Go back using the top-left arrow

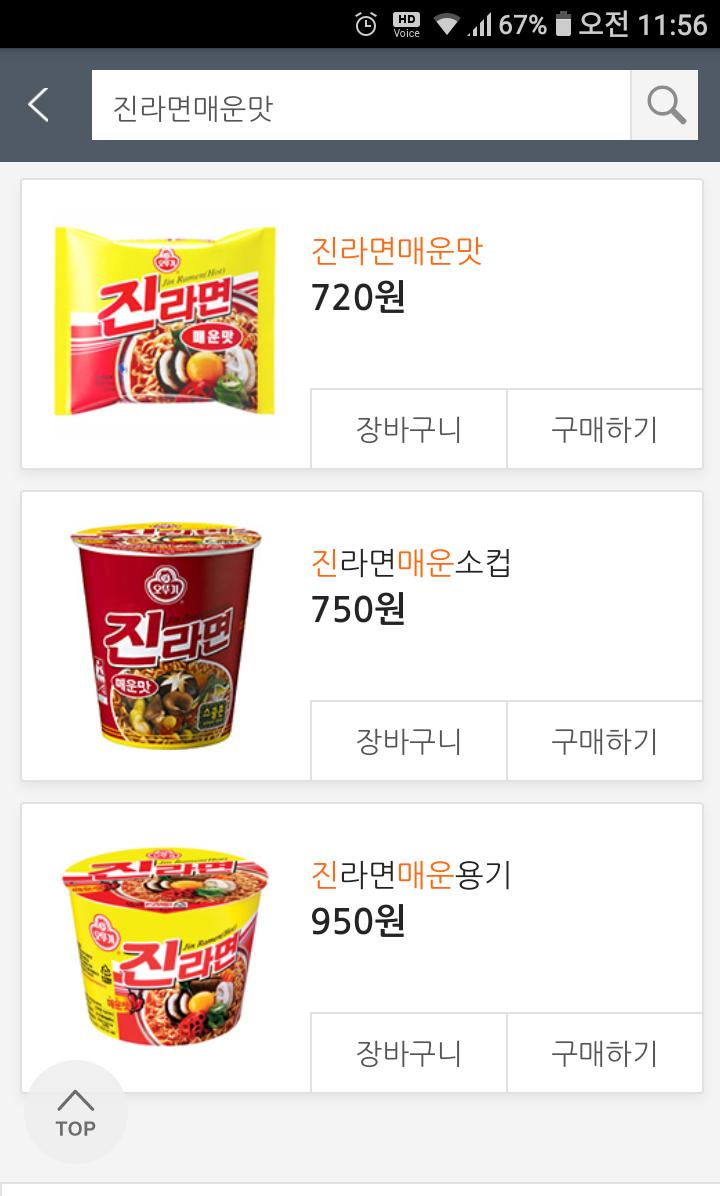click(38, 105)
